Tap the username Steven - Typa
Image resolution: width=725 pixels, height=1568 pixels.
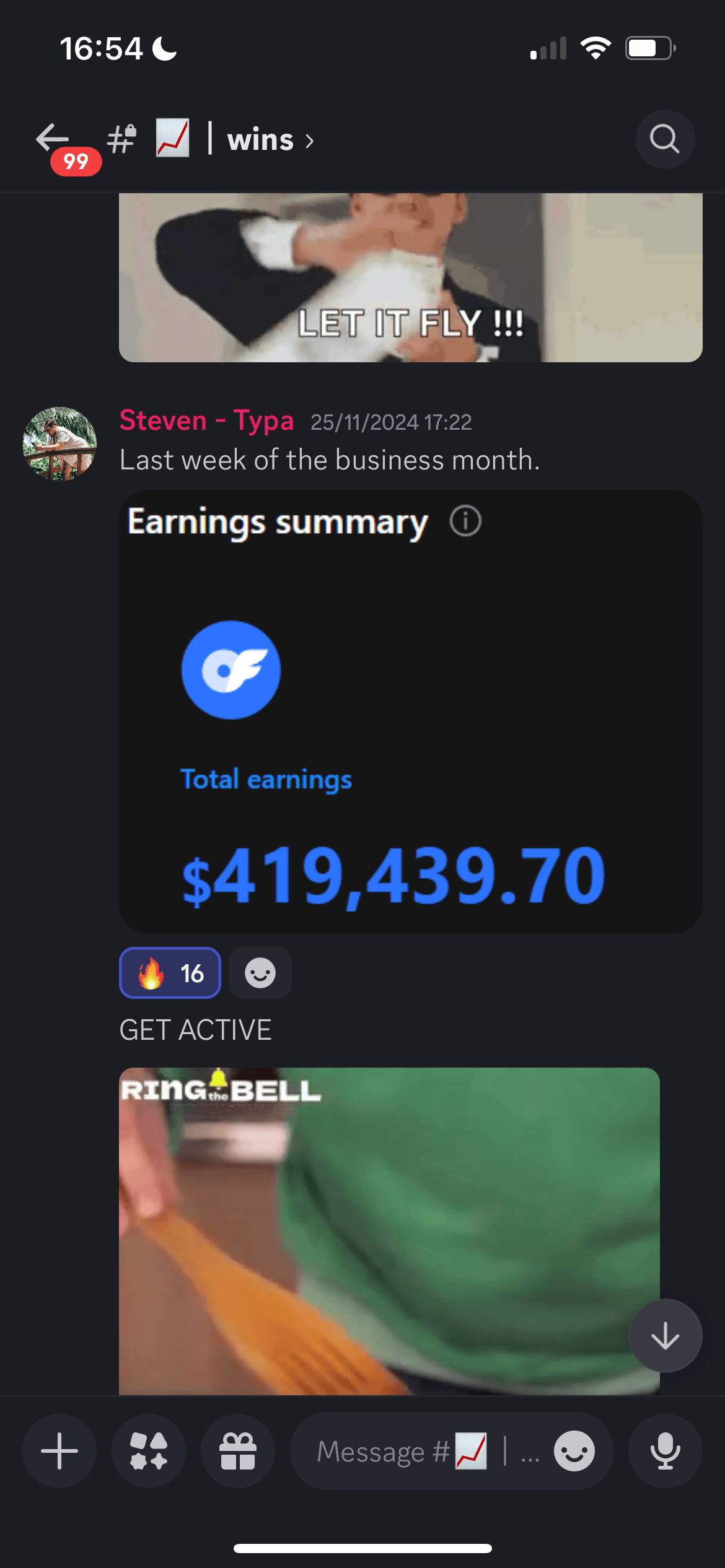click(x=206, y=420)
